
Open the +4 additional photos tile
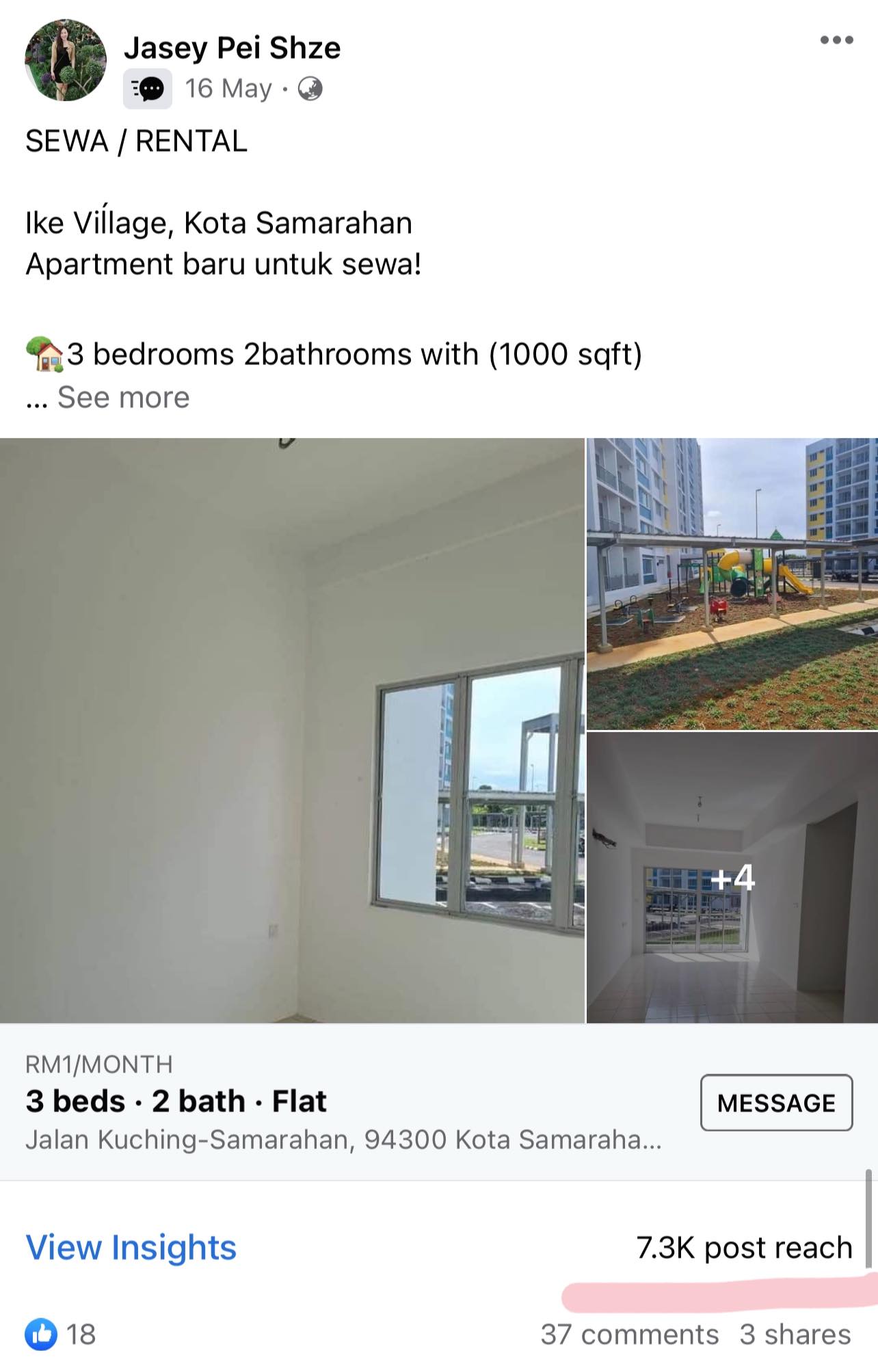click(x=732, y=877)
